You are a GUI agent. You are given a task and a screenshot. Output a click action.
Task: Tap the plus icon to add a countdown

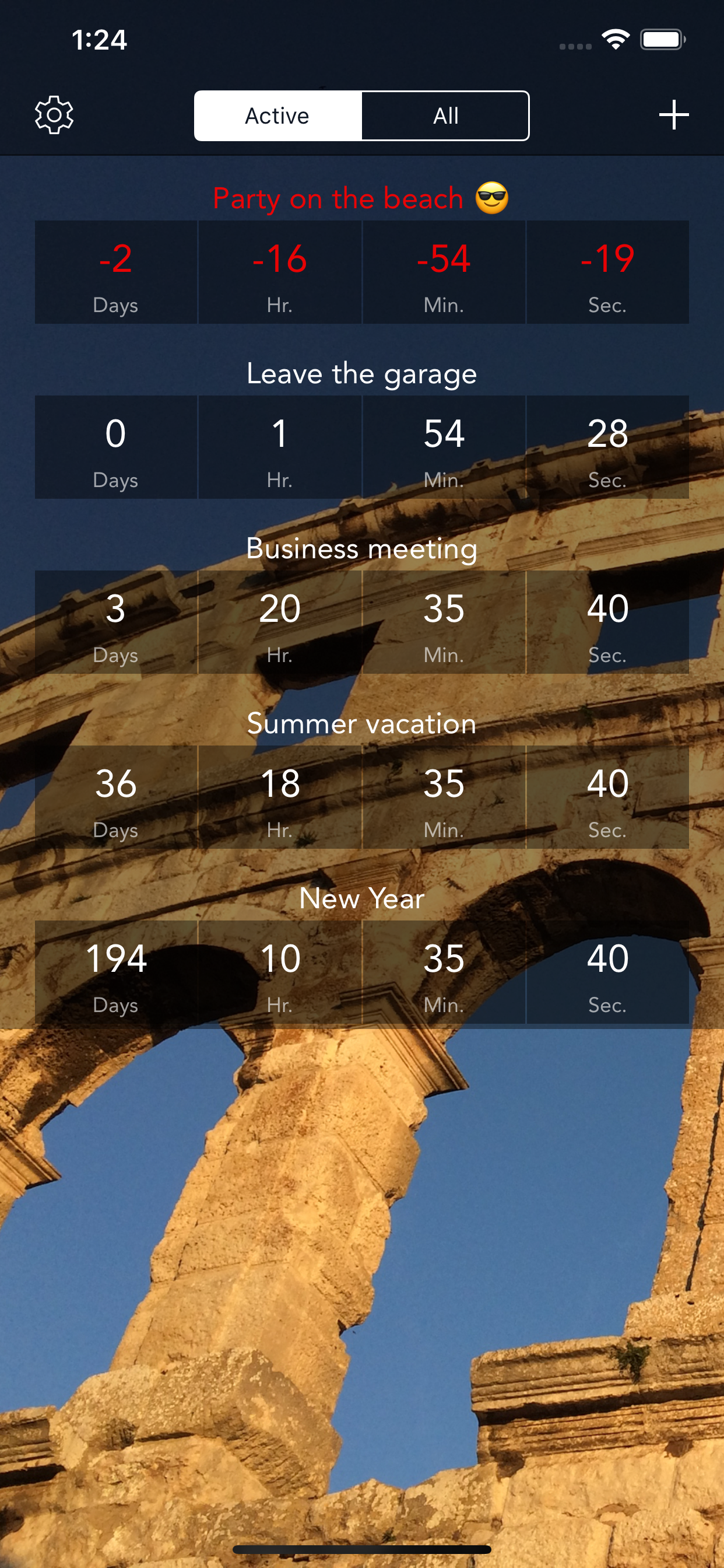pyautogui.click(x=672, y=114)
